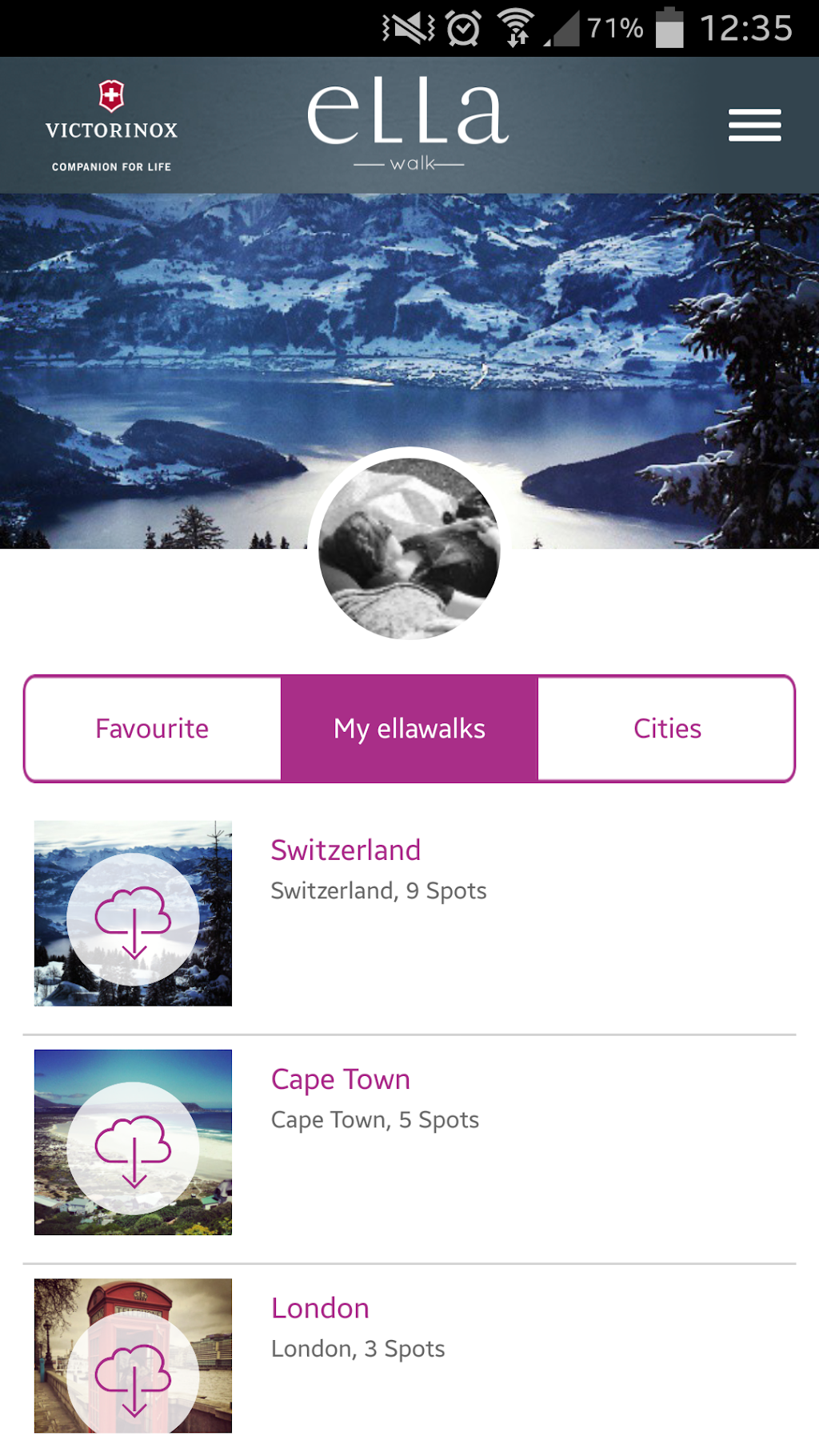Switch to the Cities tab
819x1456 pixels.
pyautogui.click(x=667, y=729)
